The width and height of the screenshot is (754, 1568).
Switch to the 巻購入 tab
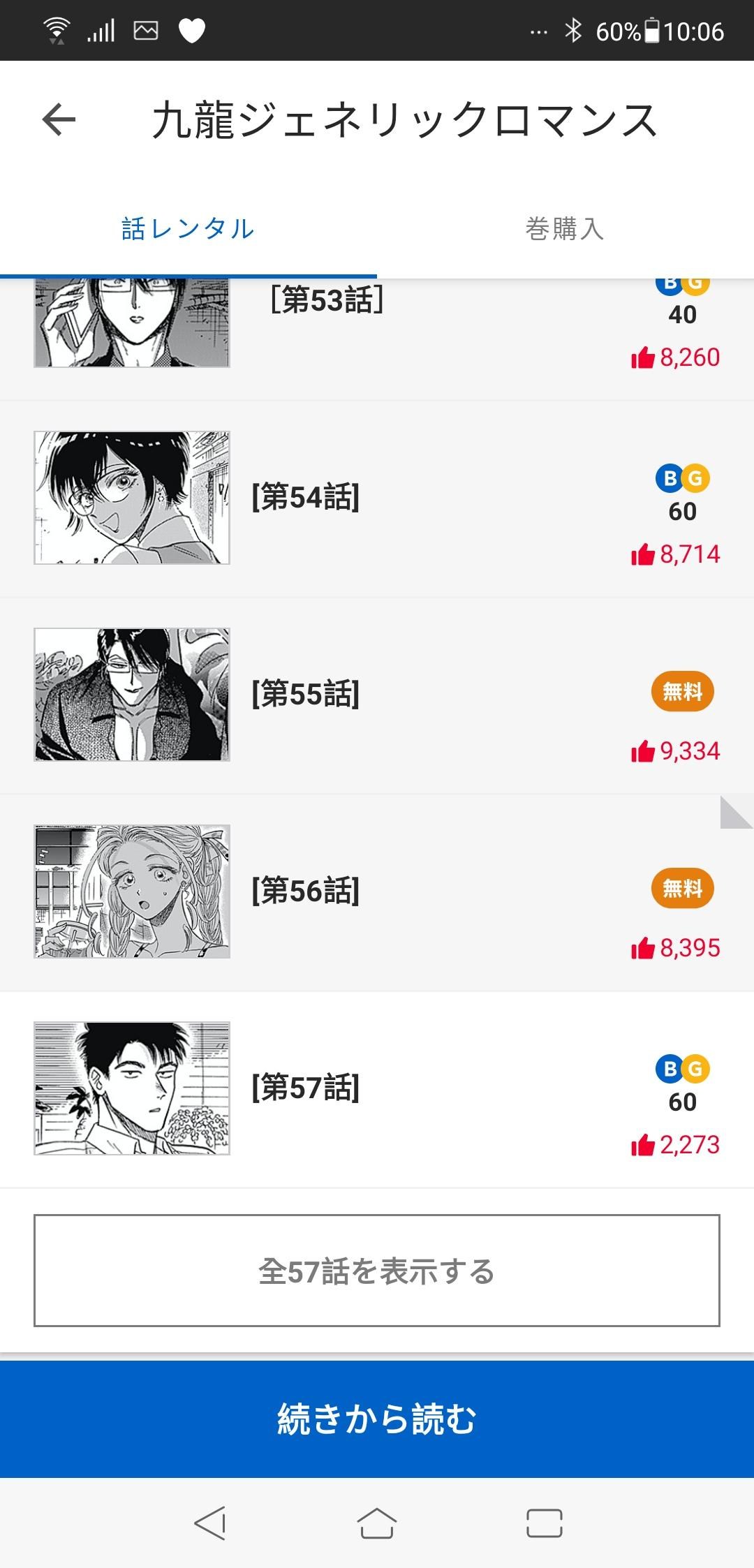564,229
